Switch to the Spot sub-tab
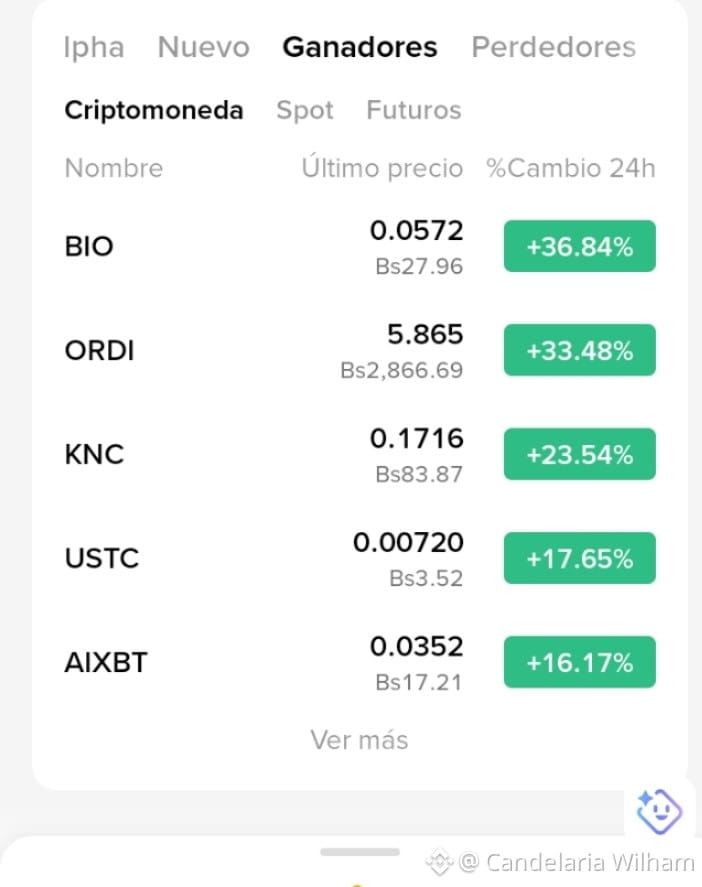The image size is (702, 887). click(305, 110)
